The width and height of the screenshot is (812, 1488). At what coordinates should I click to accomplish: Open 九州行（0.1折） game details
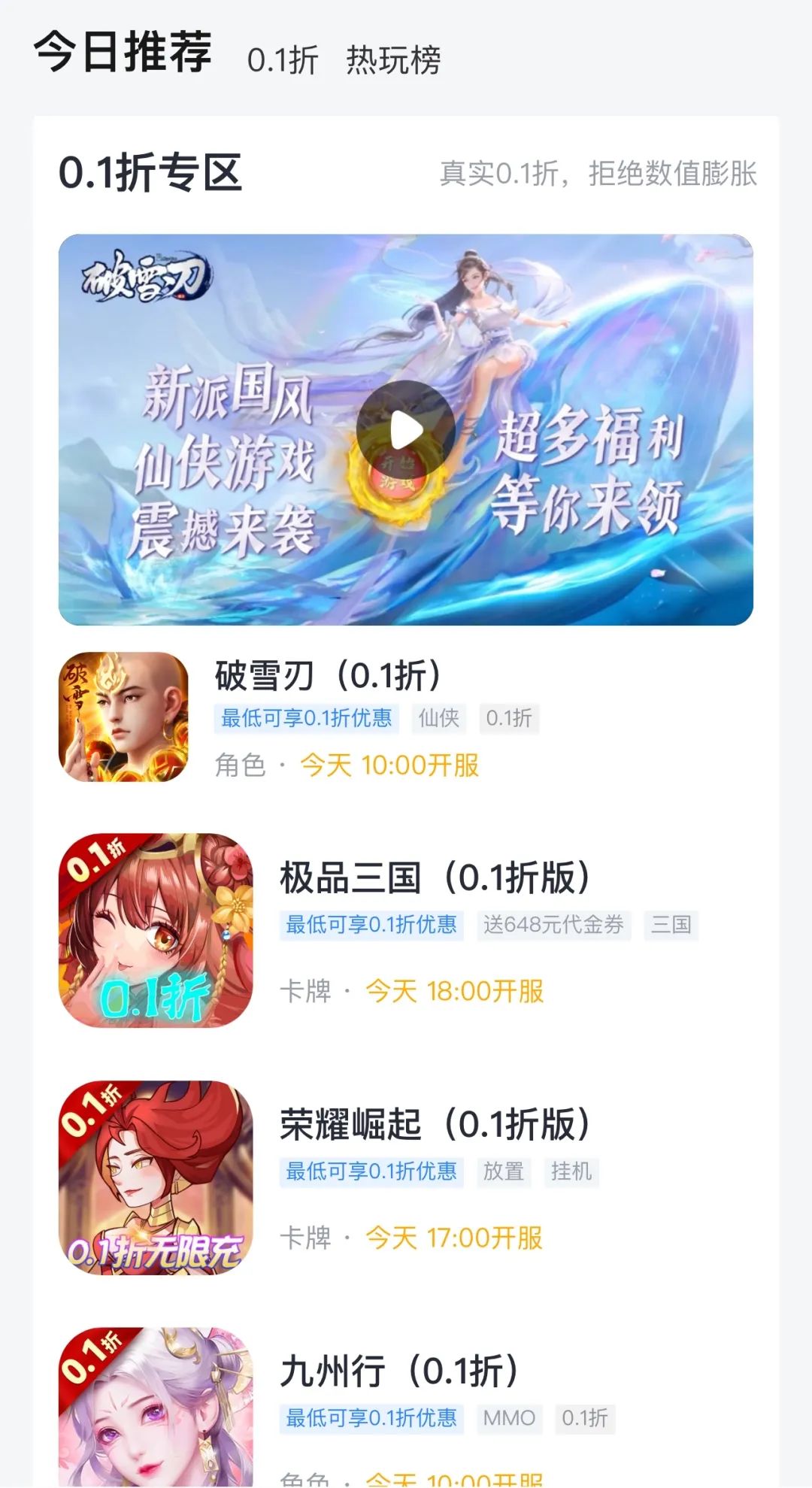click(400, 1371)
